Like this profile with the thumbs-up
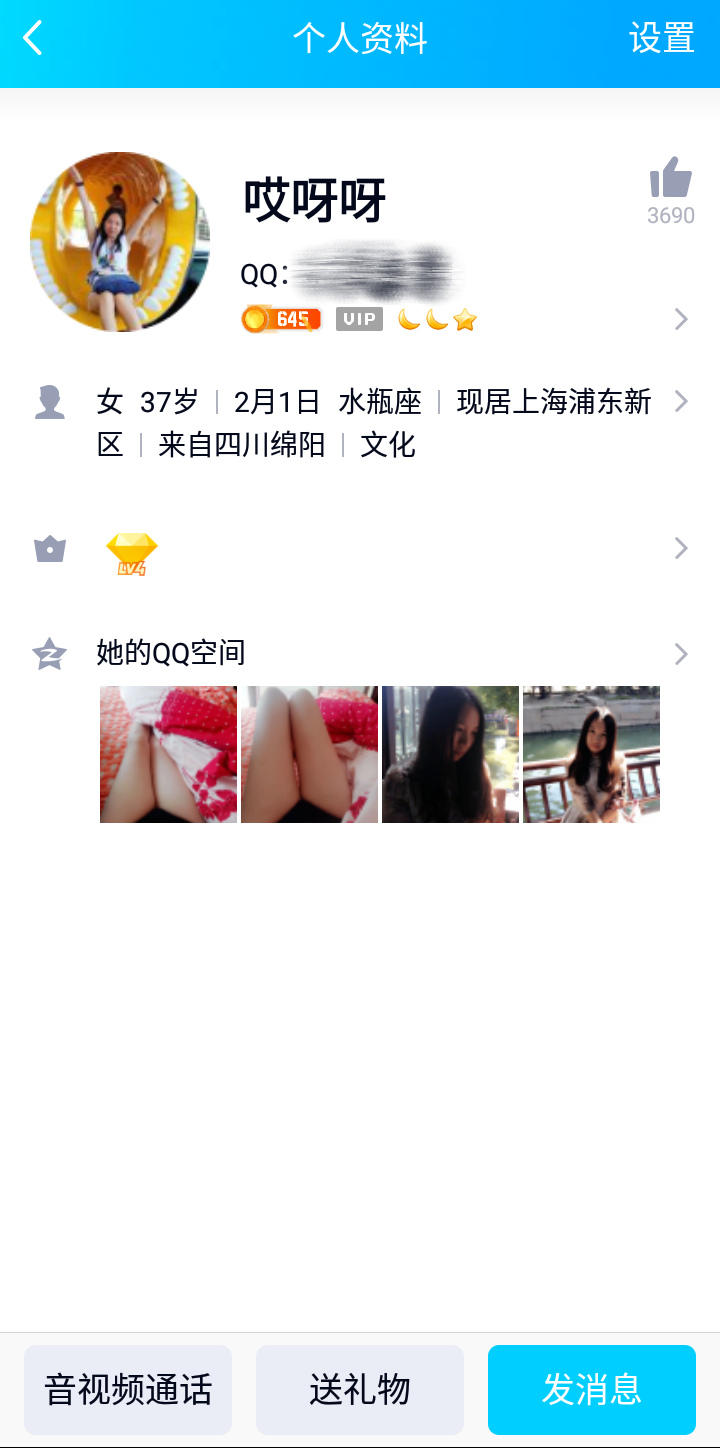The image size is (720, 1448). pos(670,180)
